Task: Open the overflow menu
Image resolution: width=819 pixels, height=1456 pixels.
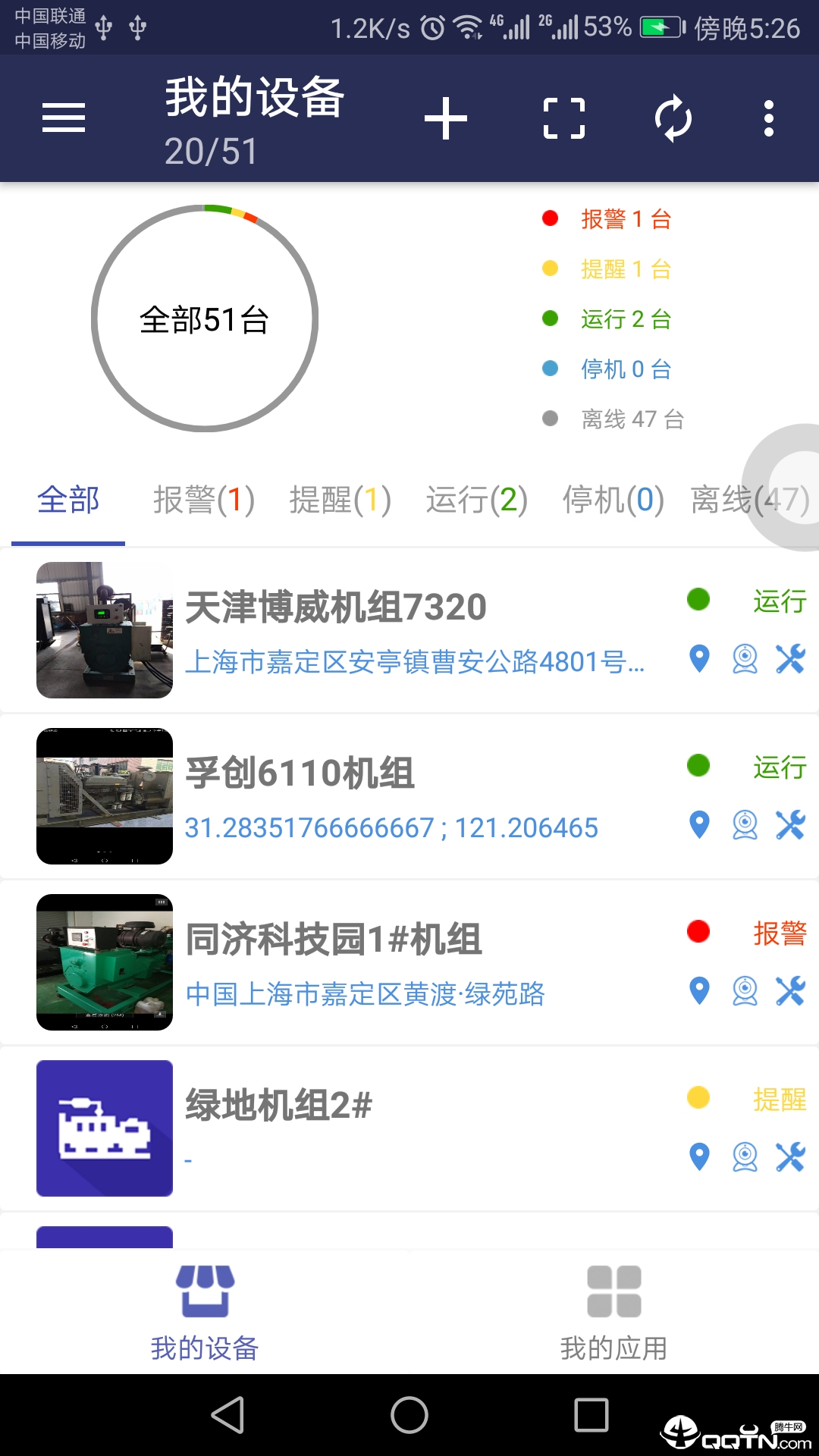Action: point(769,118)
